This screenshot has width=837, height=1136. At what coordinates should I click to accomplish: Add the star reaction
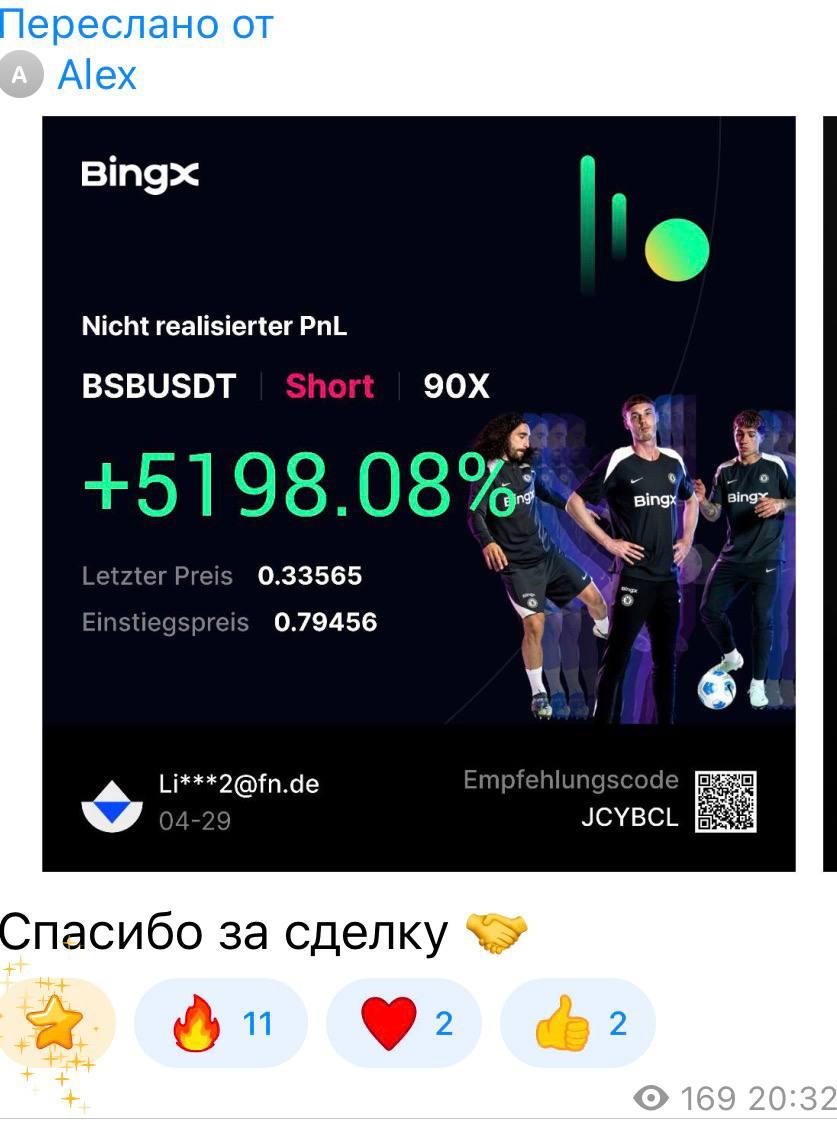(x=56, y=1023)
